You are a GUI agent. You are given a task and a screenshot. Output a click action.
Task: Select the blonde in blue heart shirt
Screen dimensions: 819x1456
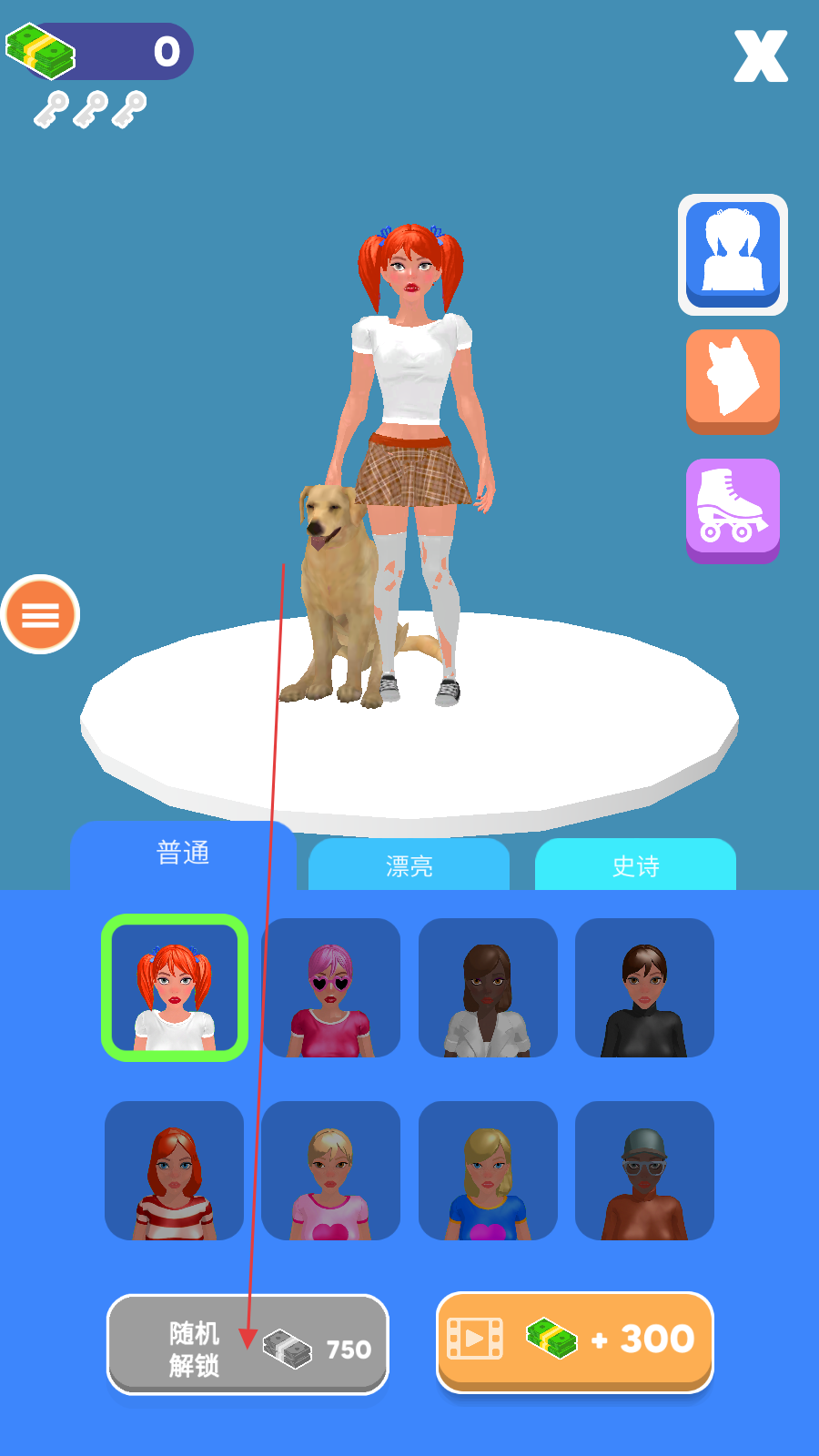coord(488,1170)
